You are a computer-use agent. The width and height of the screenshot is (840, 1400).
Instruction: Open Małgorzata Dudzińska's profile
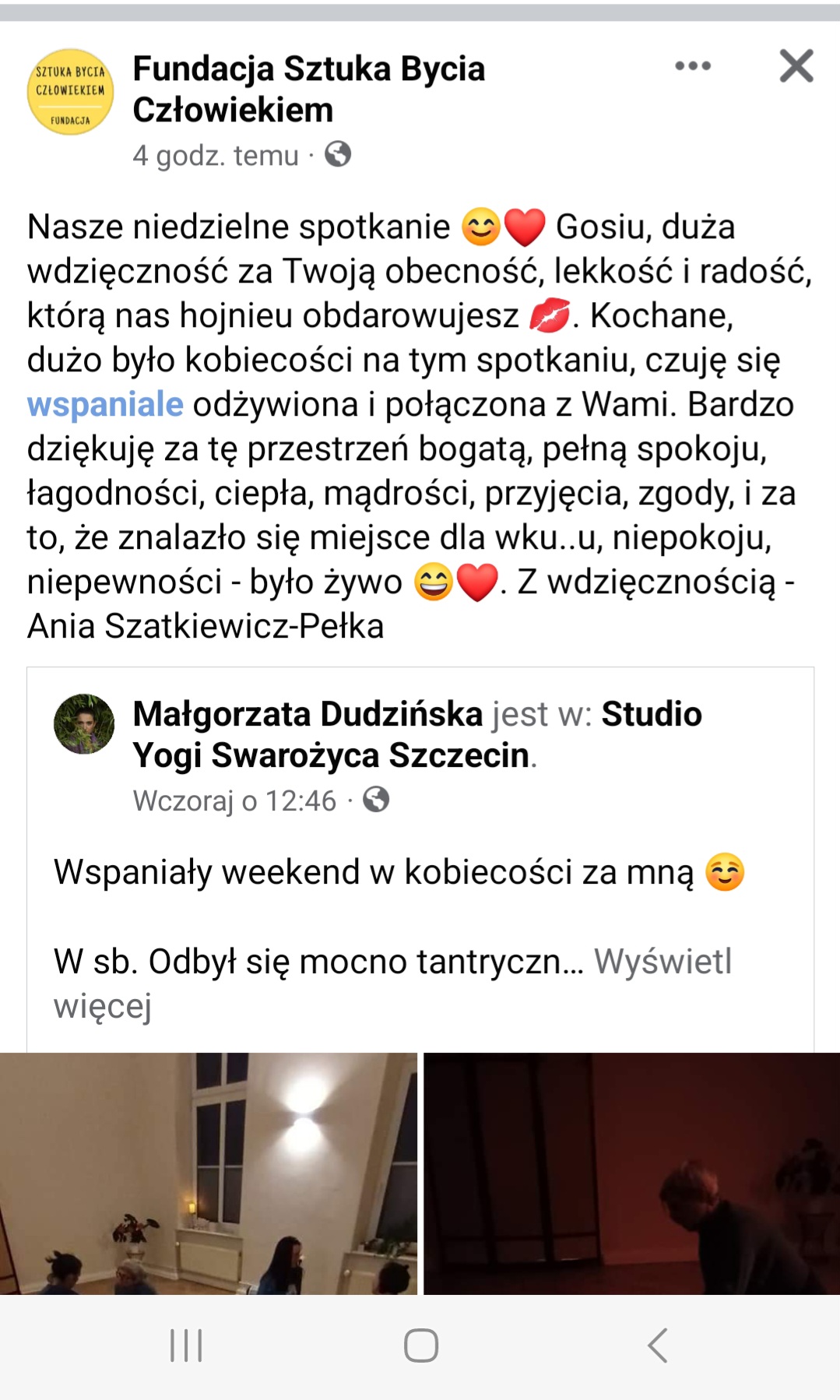pyautogui.click(x=308, y=713)
